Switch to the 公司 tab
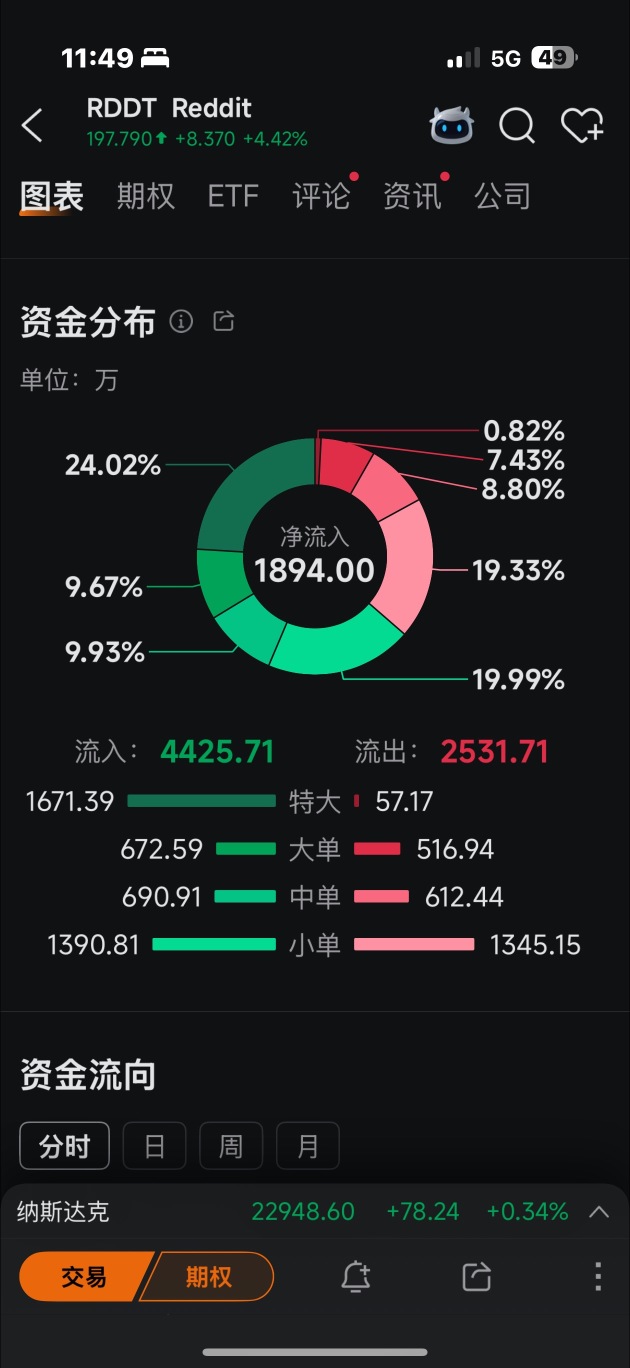Screen dimensions: 630x1368 502,196
